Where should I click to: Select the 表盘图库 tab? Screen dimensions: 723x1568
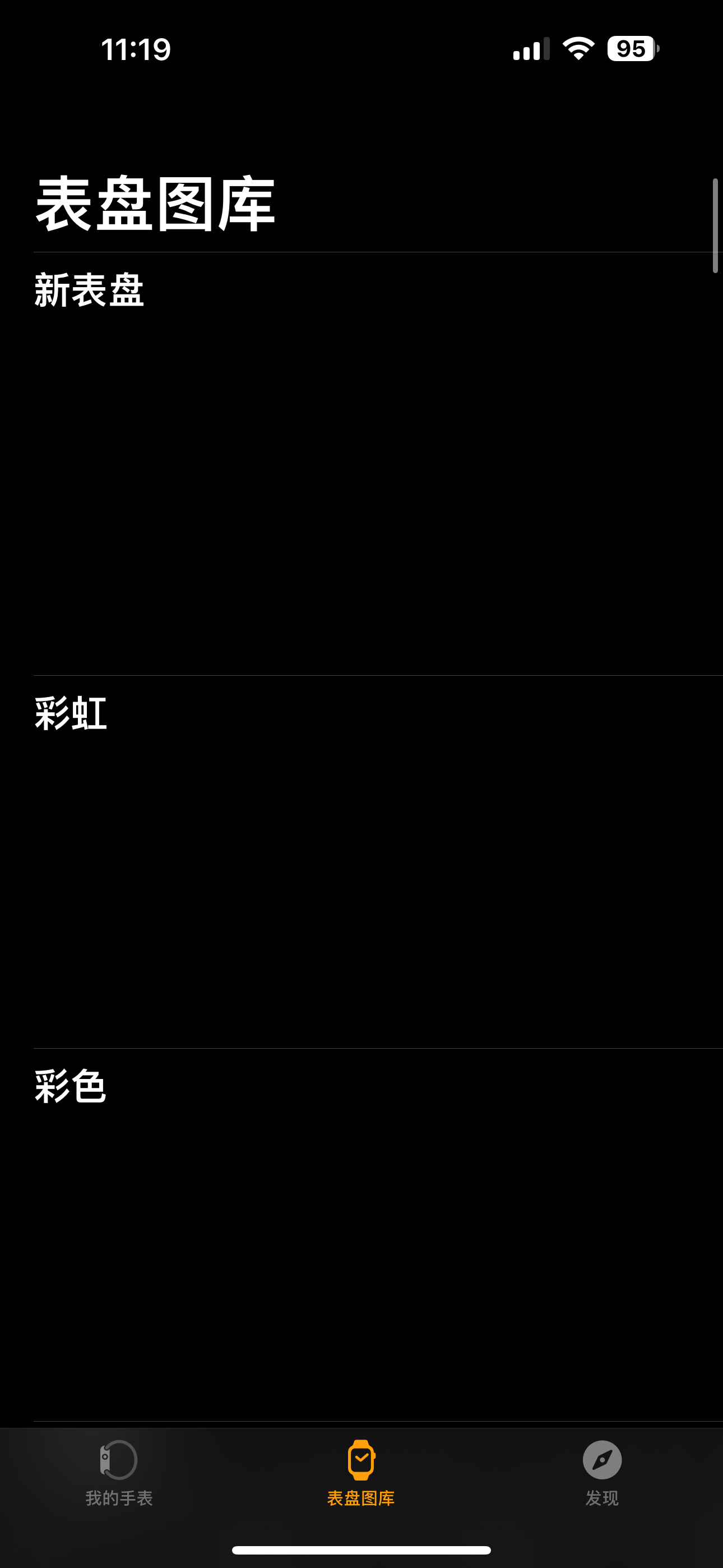(x=361, y=1473)
